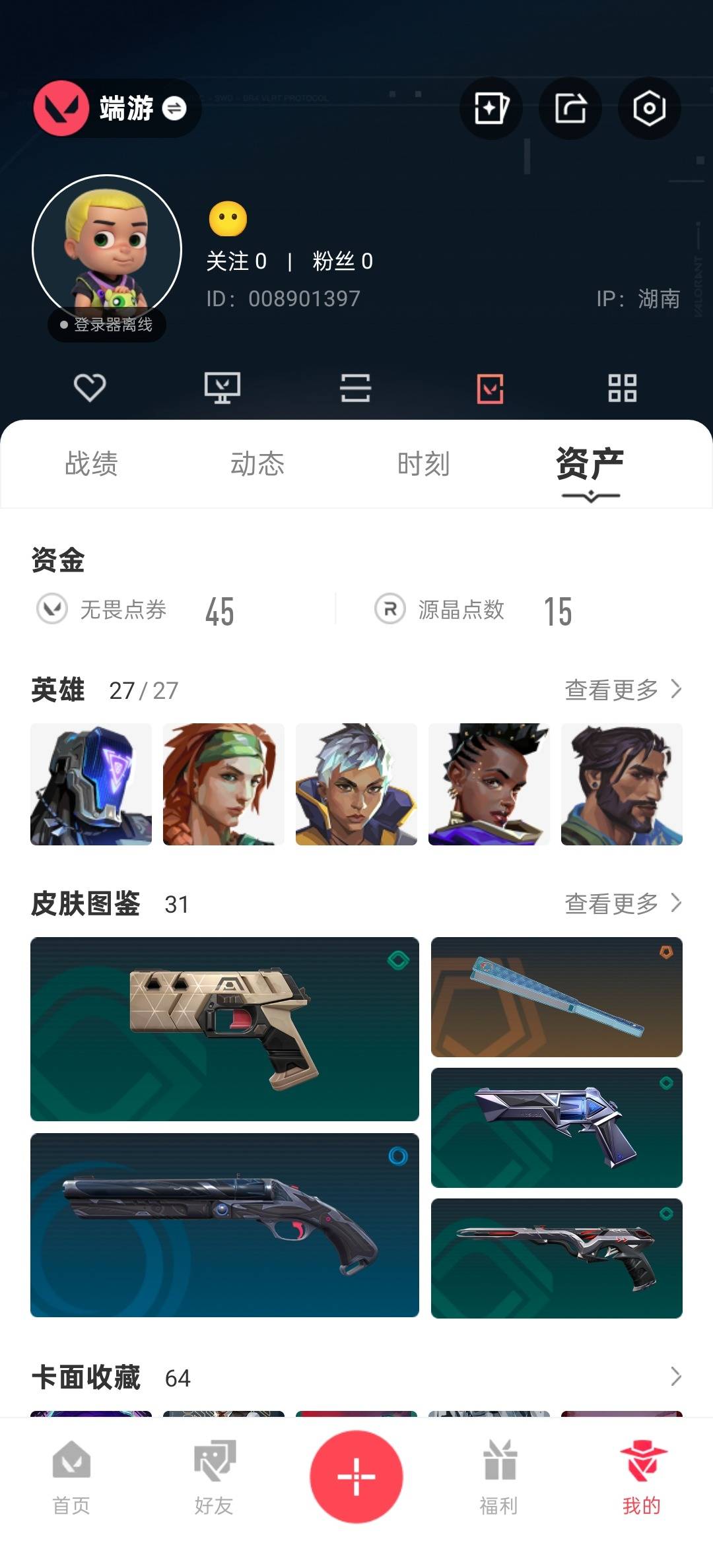The image size is (713, 1568).
Task: Open the 粉丝 fans list
Action: [x=343, y=261]
